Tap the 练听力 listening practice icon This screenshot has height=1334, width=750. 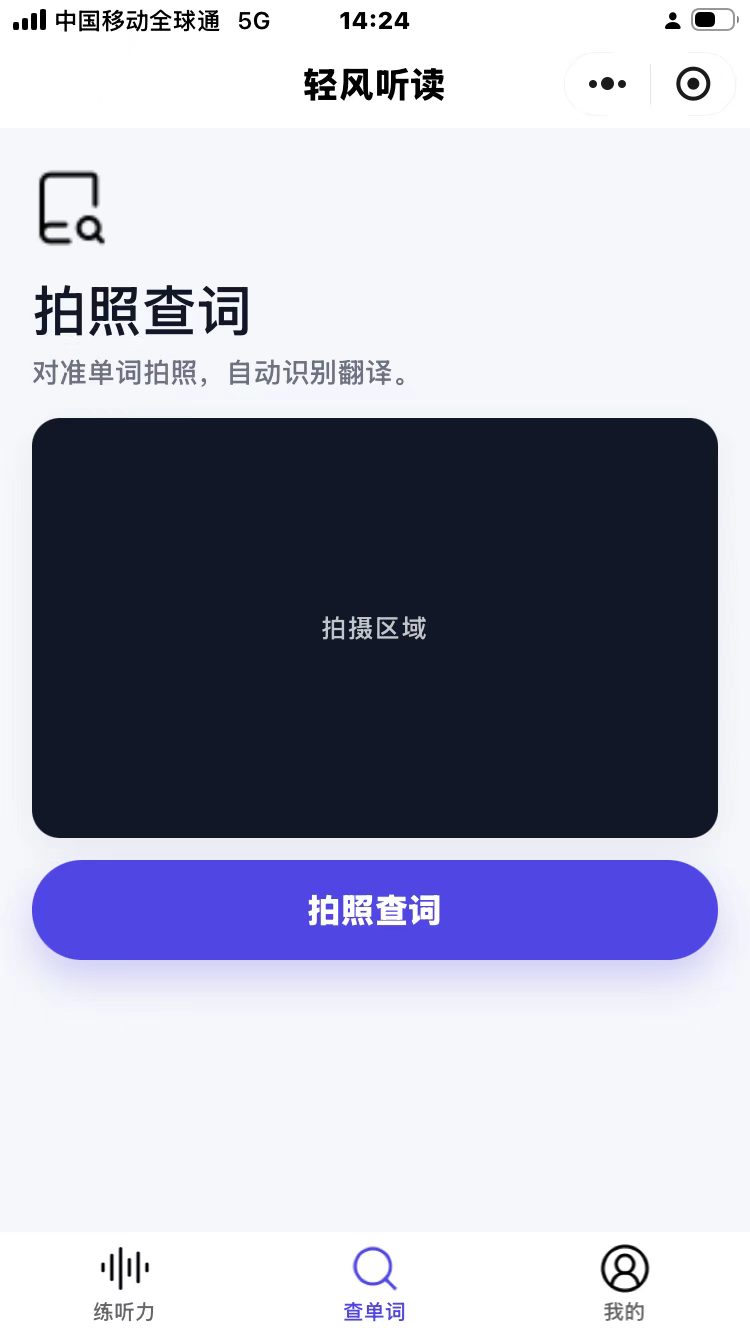pyautogui.click(x=123, y=1267)
